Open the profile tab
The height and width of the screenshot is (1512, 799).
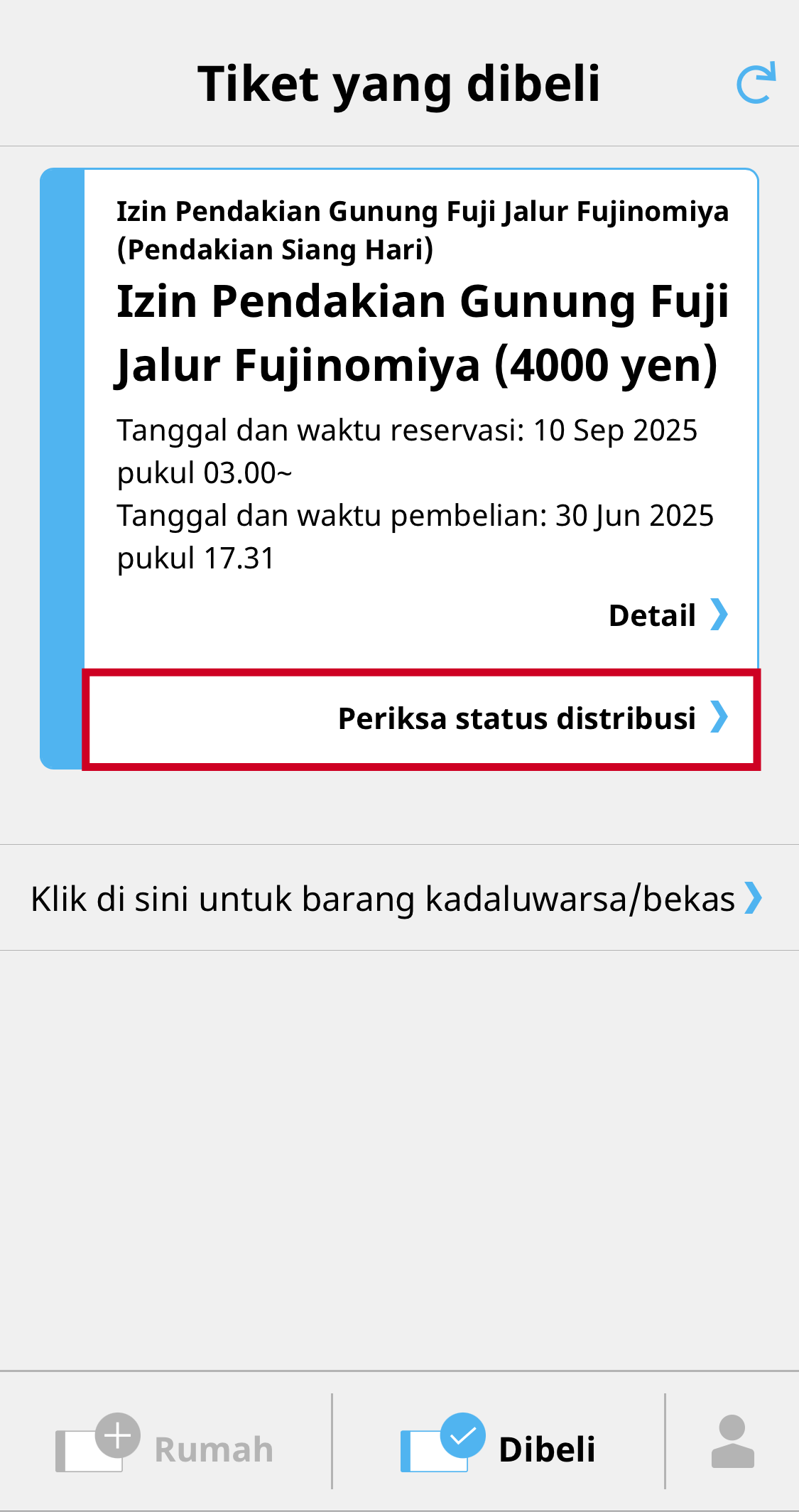(x=732, y=1442)
